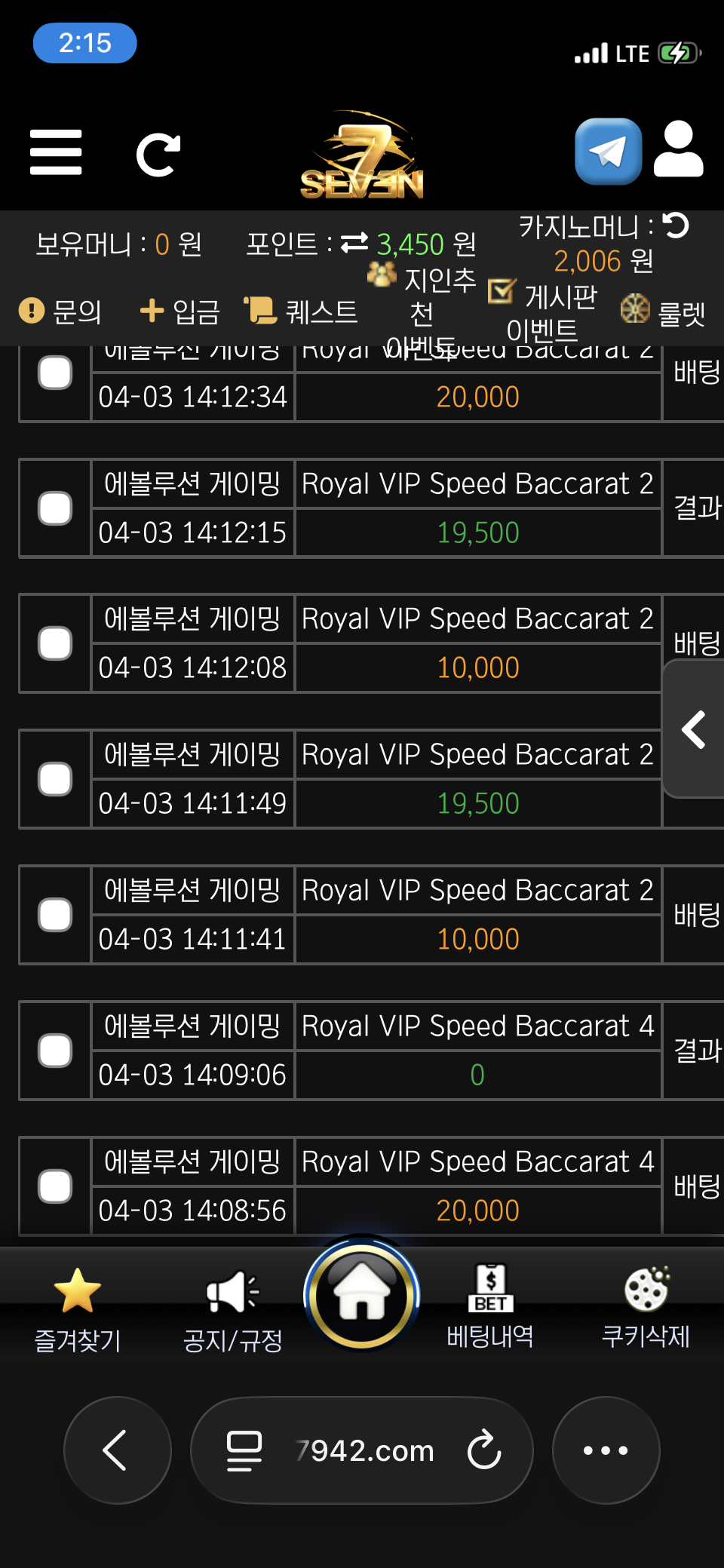The image size is (724, 1568).
Task: Open the user profile icon
Action: point(678,149)
